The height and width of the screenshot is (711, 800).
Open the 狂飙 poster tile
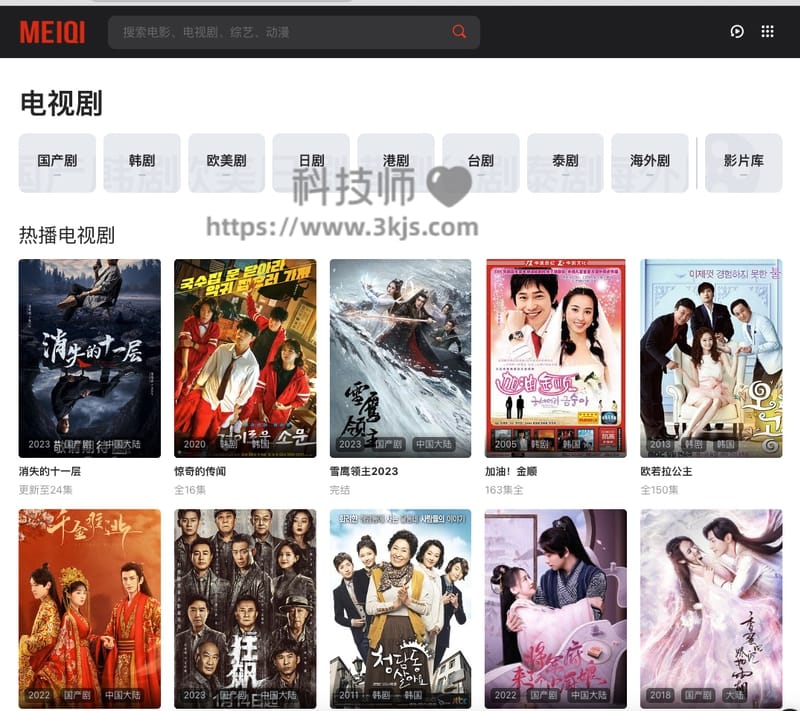pos(245,607)
